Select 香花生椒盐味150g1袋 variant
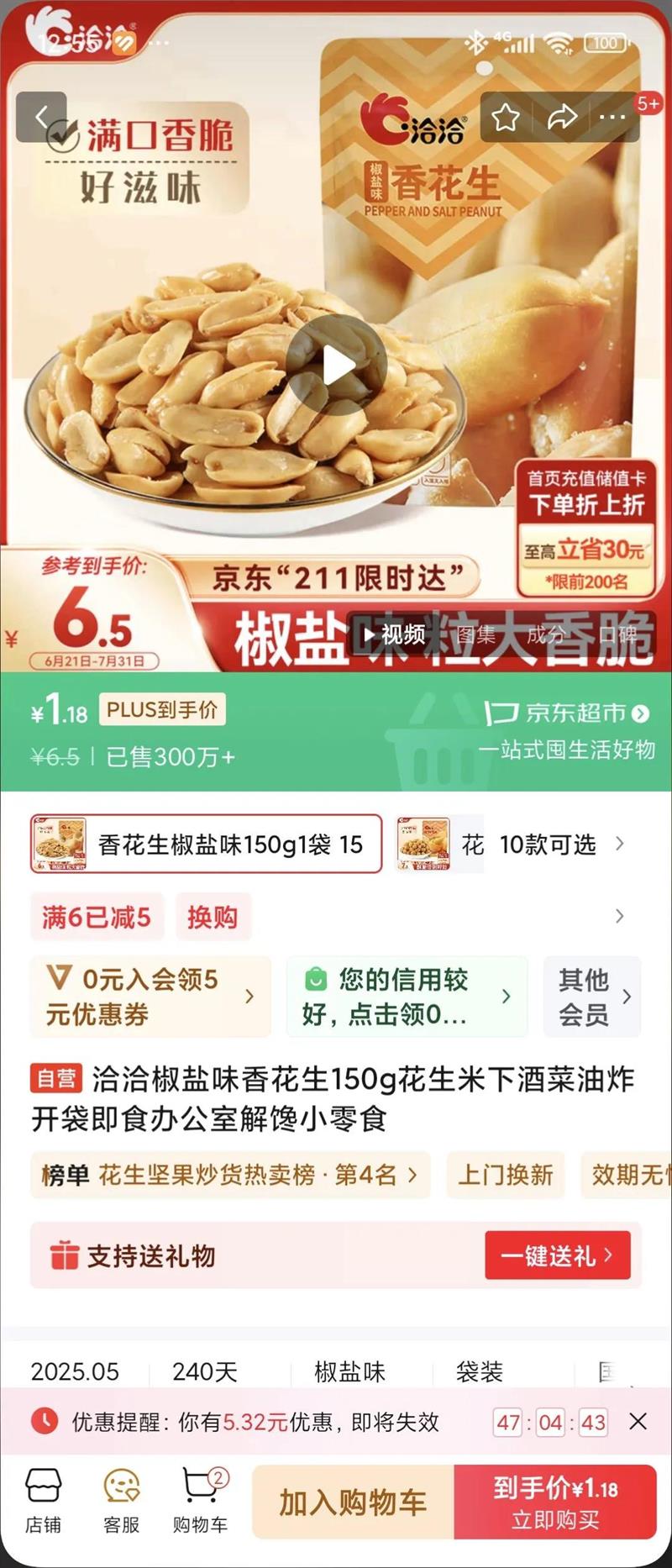This screenshot has height=1568, width=672. coord(206,844)
